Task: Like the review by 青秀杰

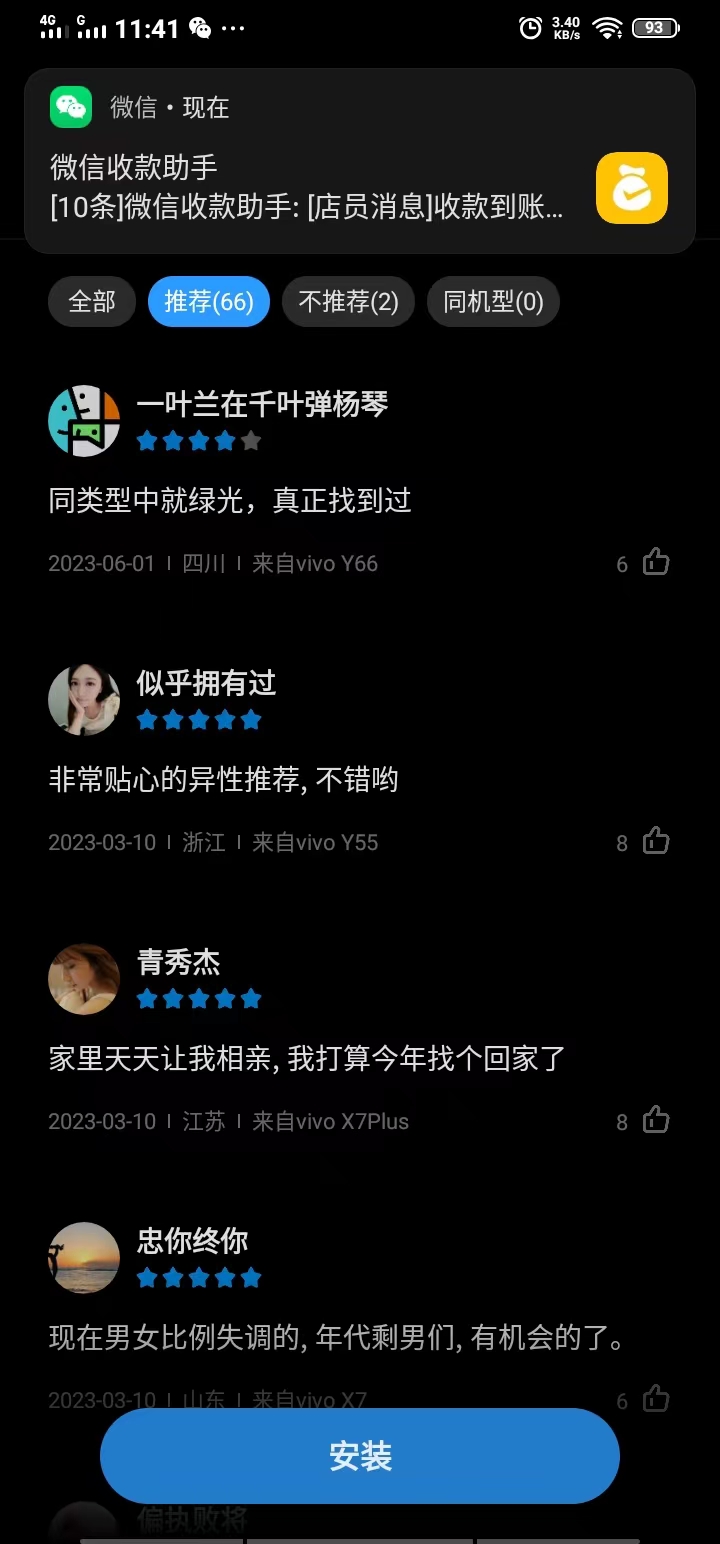Action: 655,1120
